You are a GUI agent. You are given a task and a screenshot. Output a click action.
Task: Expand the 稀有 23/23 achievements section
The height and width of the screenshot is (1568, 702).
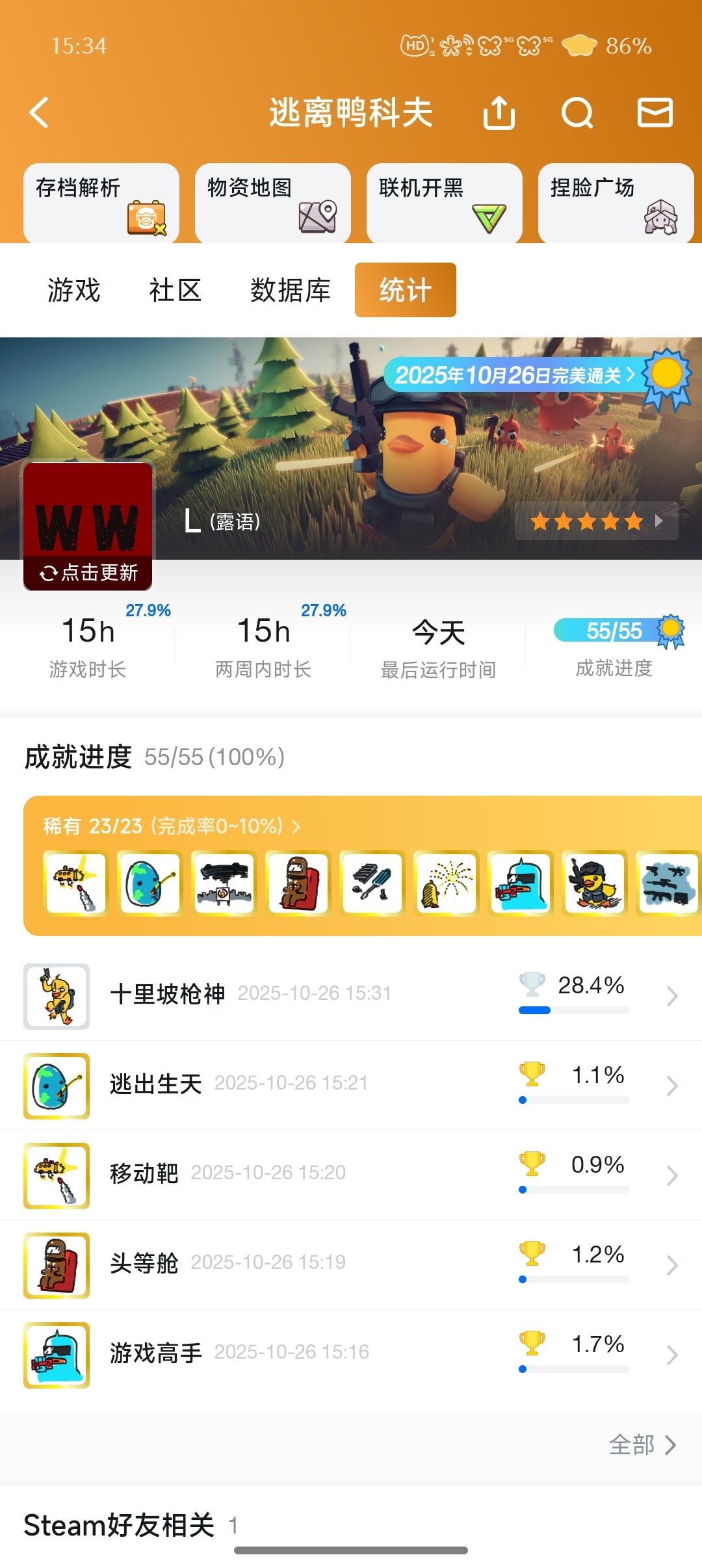click(x=172, y=826)
